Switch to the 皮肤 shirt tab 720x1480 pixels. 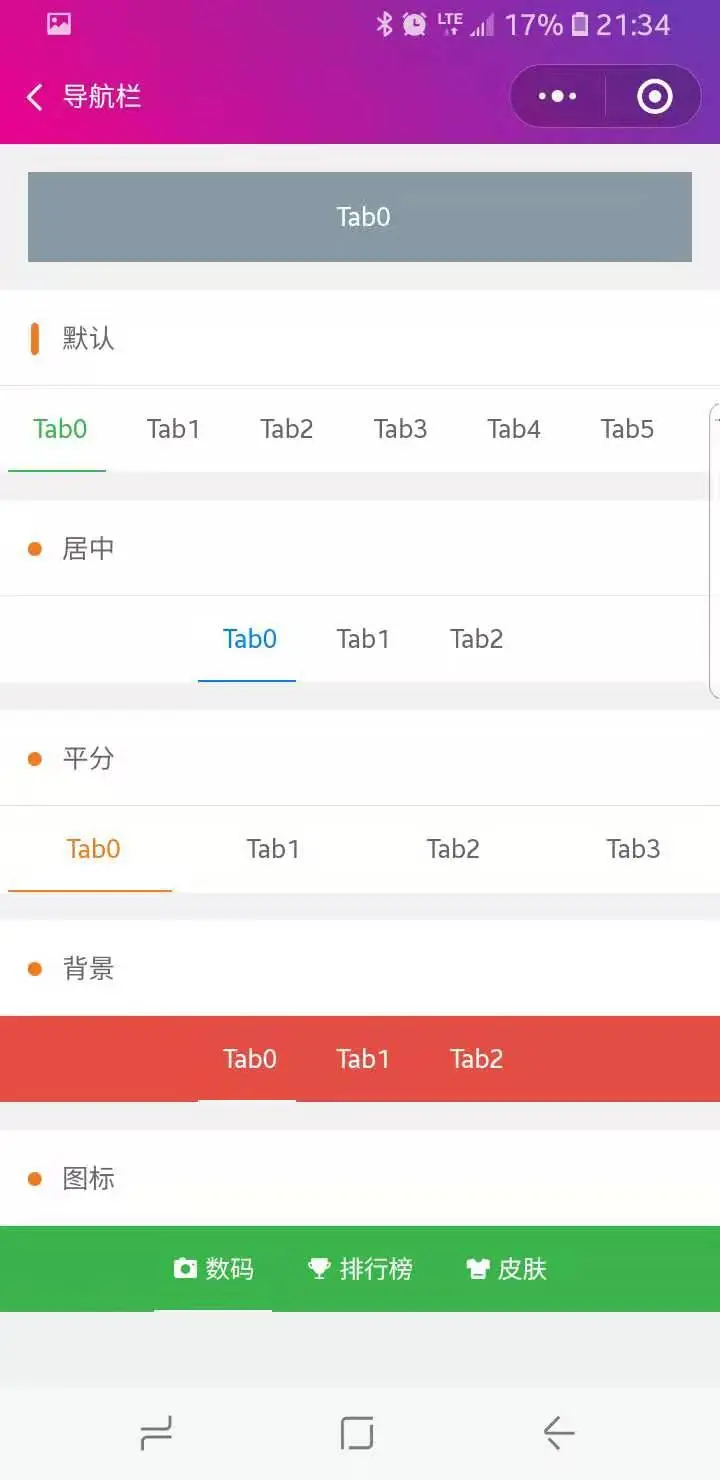point(507,1269)
